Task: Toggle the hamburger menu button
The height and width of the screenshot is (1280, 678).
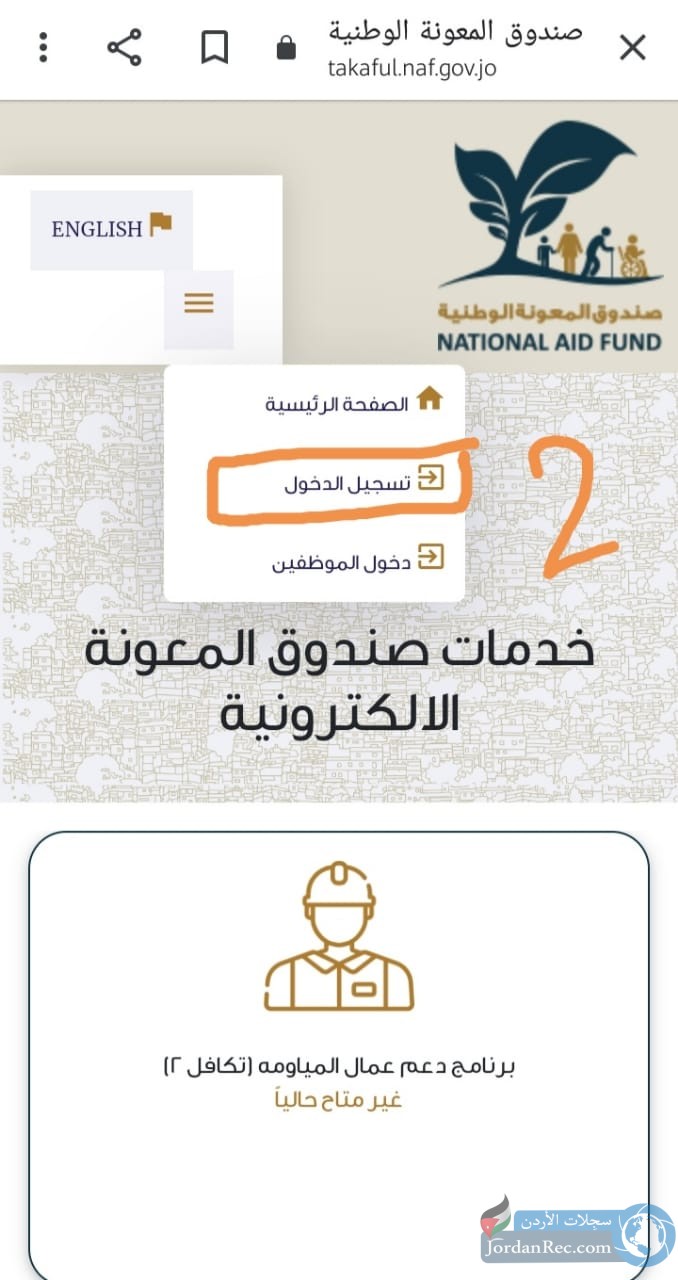Action: pyautogui.click(x=199, y=302)
